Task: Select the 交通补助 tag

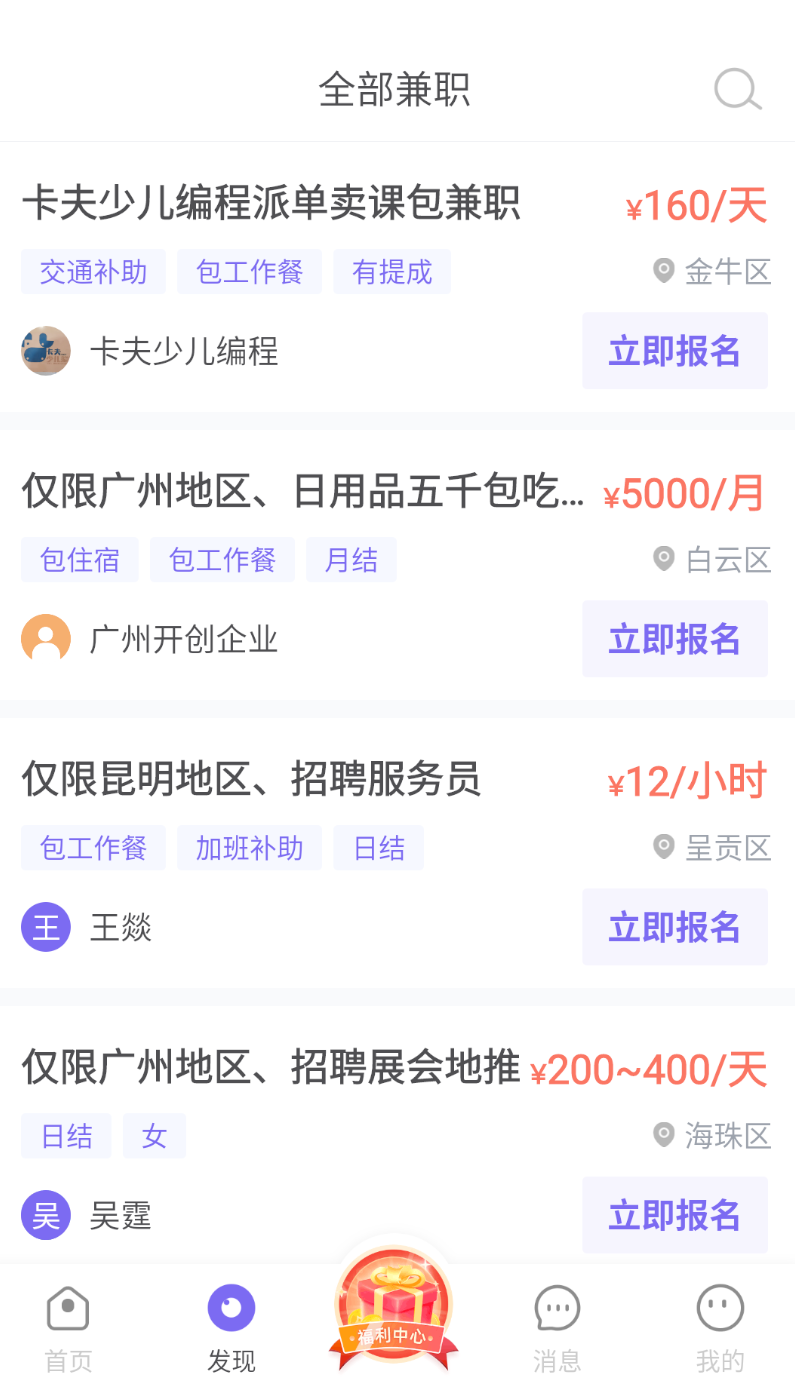Action: (93, 271)
